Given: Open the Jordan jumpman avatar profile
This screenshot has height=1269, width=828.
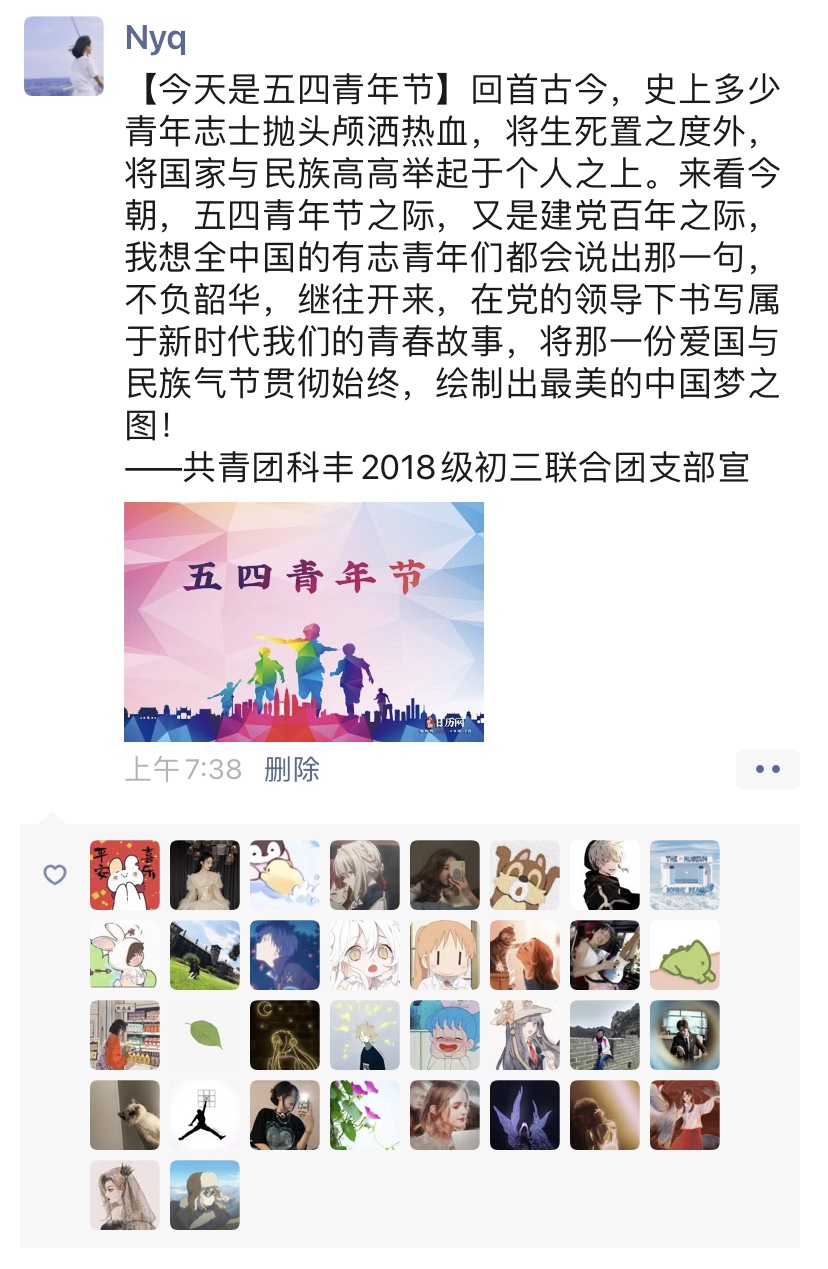Looking at the screenshot, I should (x=205, y=1115).
